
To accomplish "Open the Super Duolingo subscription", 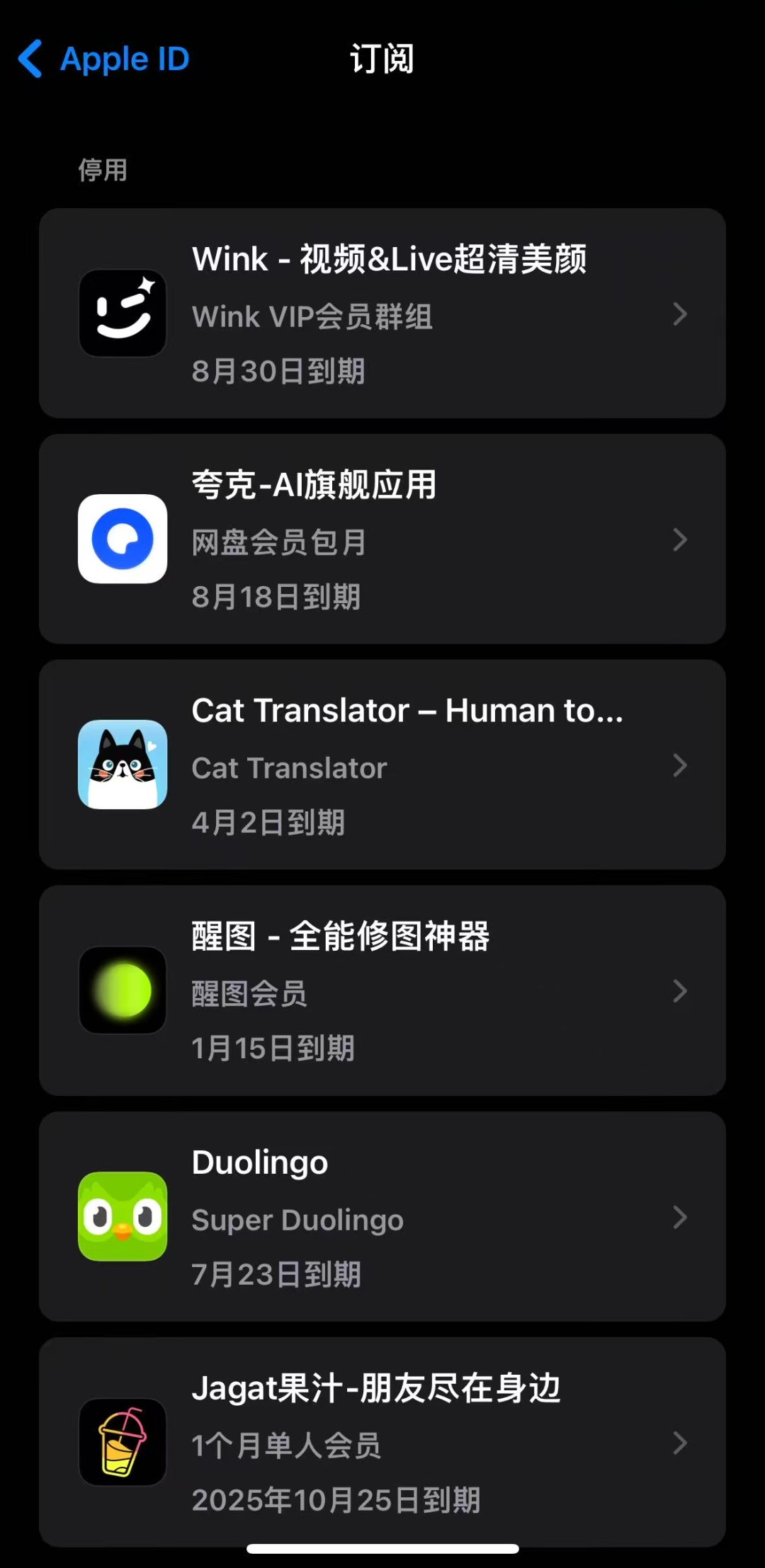I will 382,1216.
